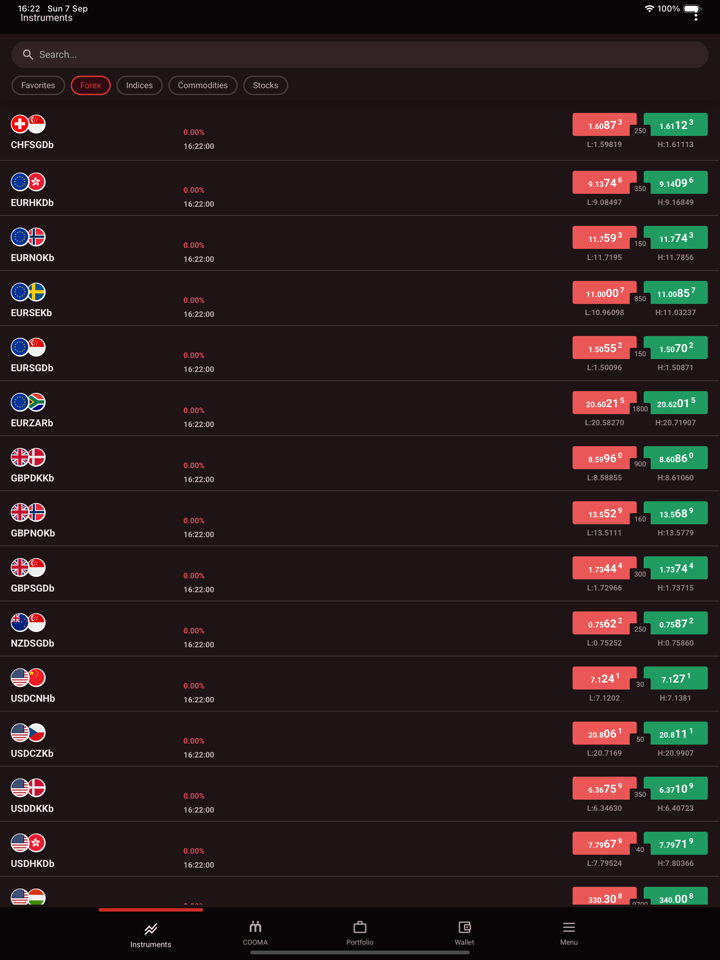Go to the Portfolio tab
The width and height of the screenshot is (720, 960).
360,932
